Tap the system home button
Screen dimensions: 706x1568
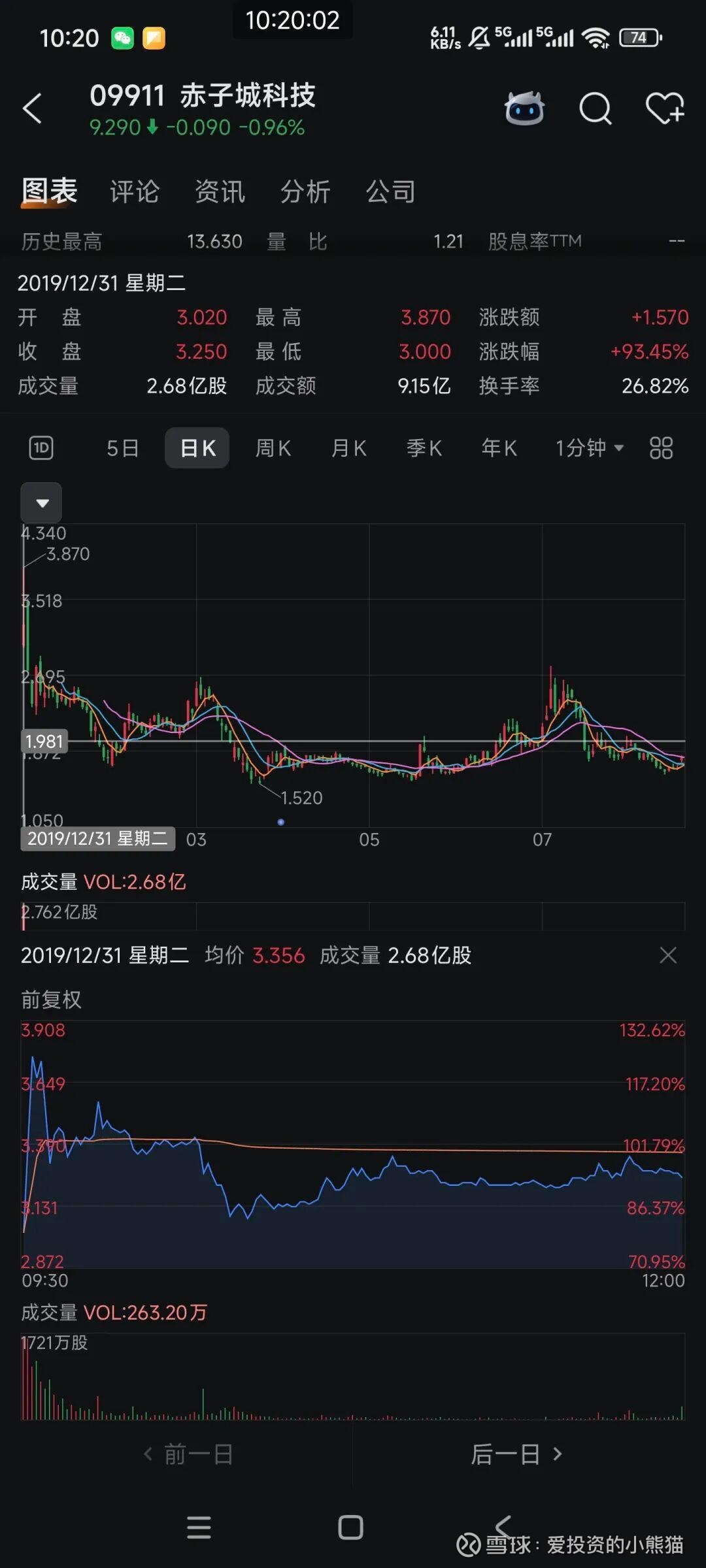pos(350,1527)
